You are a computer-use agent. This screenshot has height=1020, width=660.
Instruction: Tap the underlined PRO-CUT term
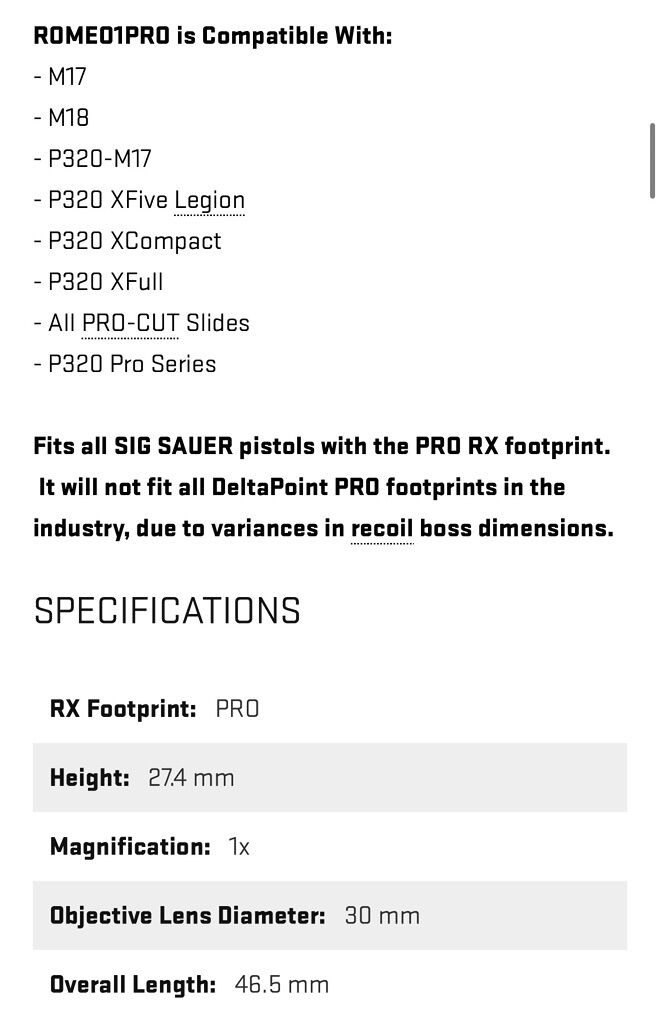130,323
